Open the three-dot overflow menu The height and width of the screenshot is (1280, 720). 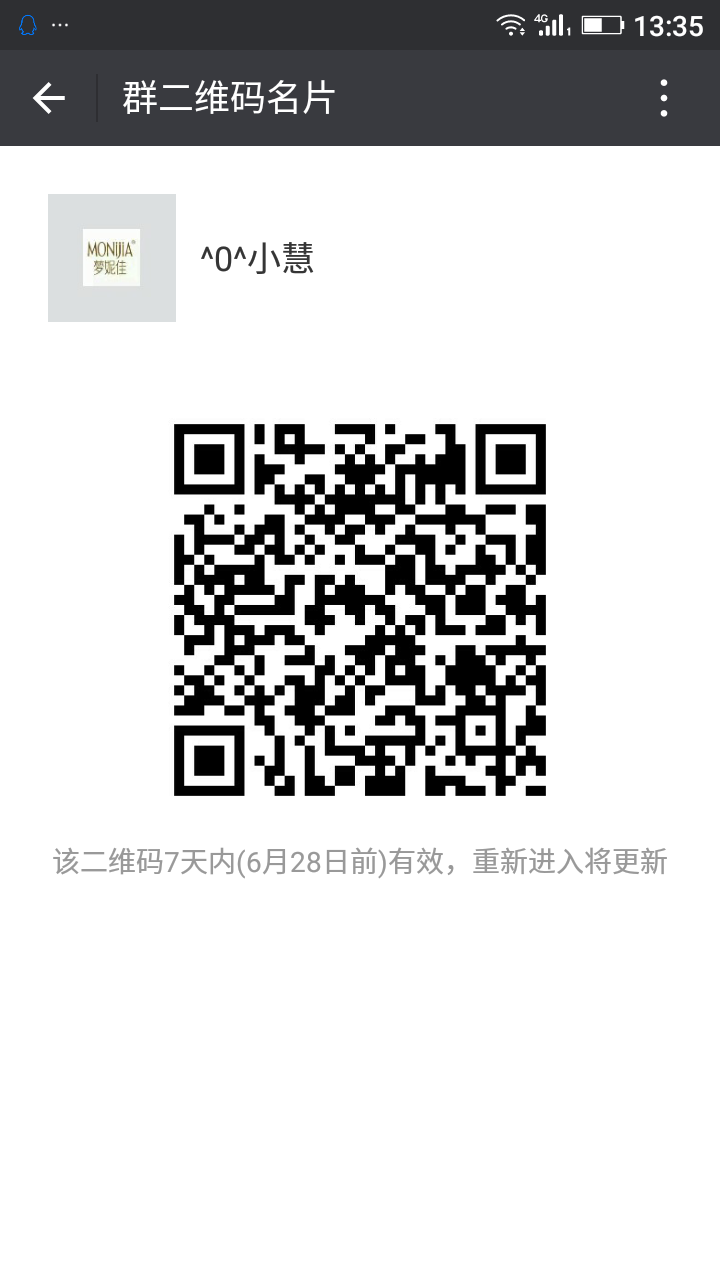(663, 98)
